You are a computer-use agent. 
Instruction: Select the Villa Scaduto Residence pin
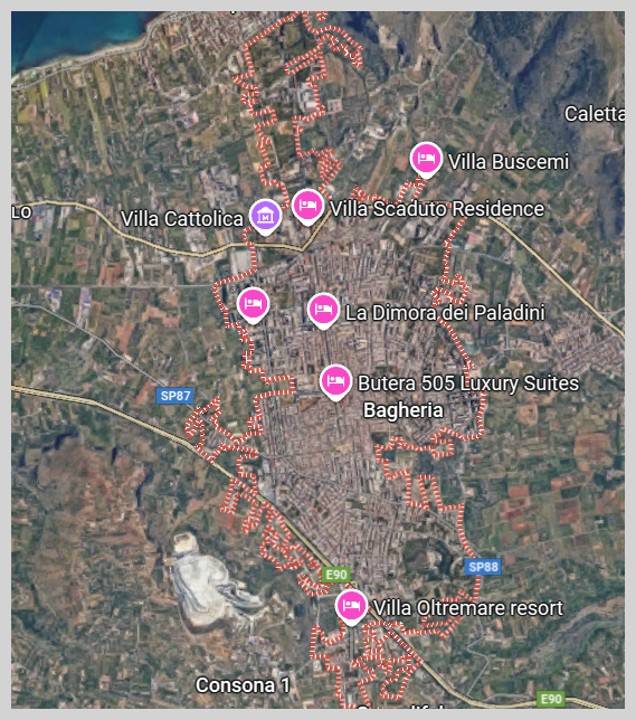(308, 205)
